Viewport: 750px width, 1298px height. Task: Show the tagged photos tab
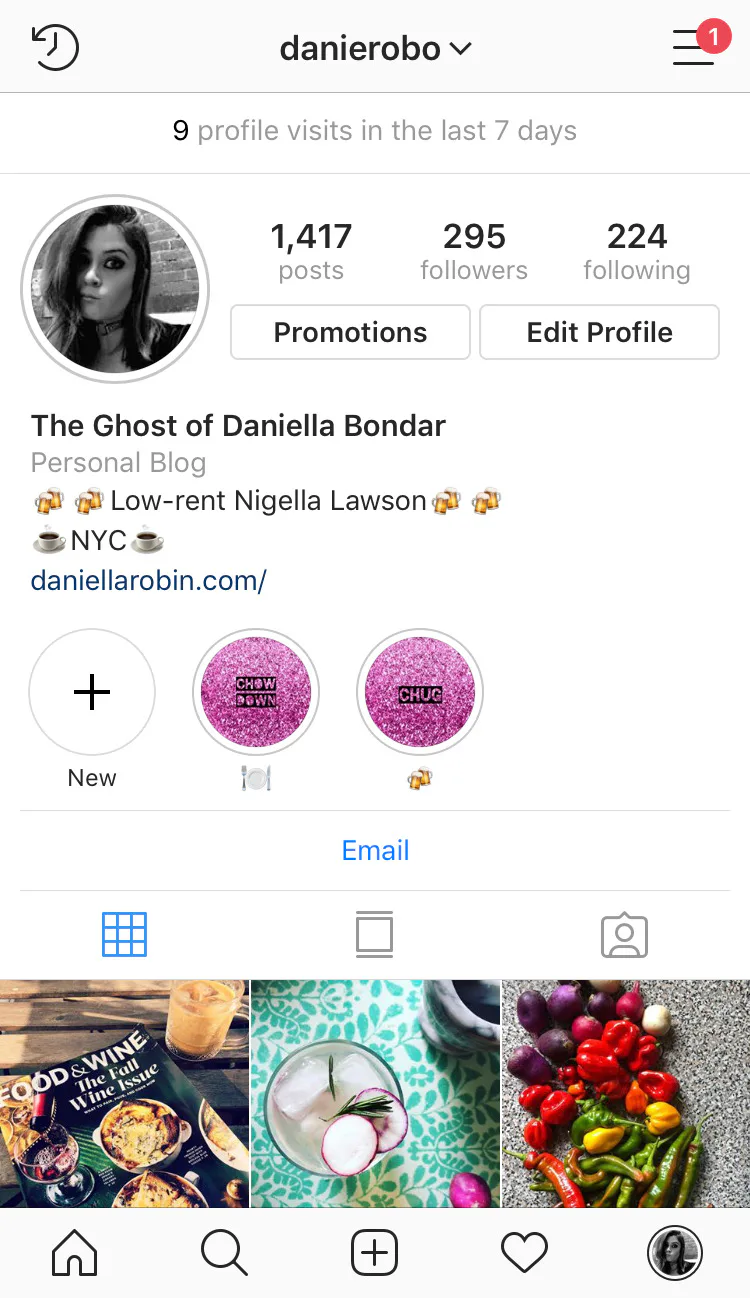(624, 935)
